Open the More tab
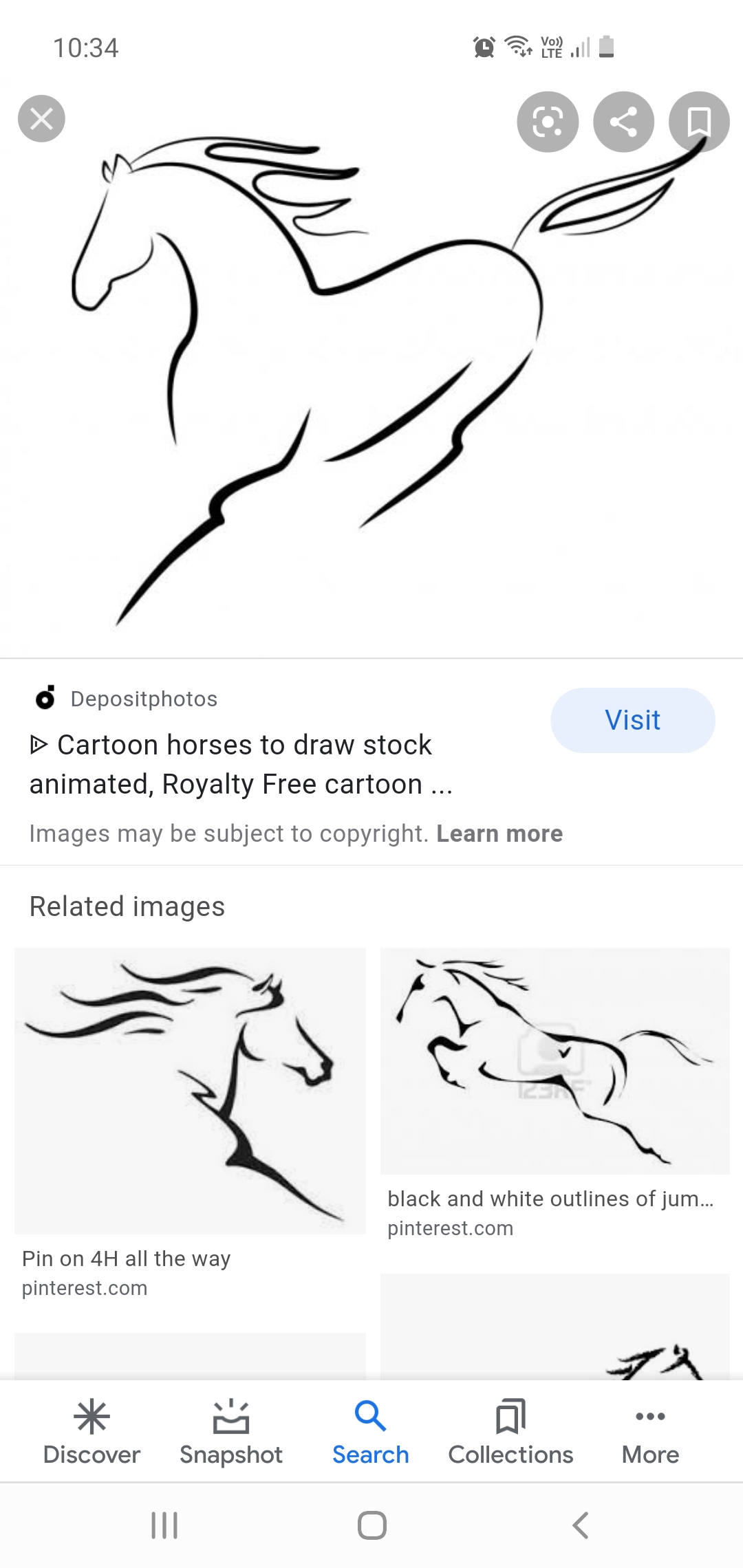This screenshot has width=743, height=1568. coord(650,1433)
